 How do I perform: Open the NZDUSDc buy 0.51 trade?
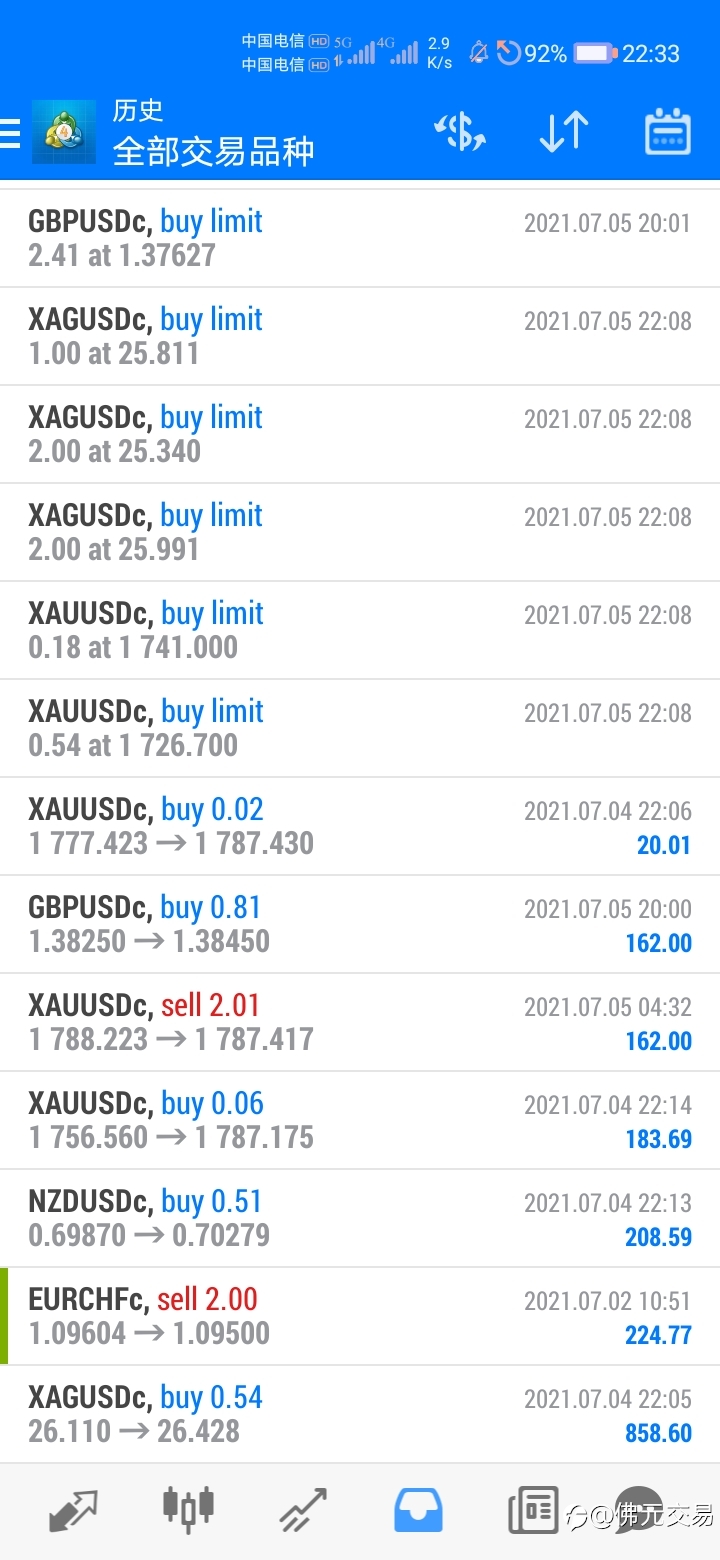click(x=360, y=1219)
